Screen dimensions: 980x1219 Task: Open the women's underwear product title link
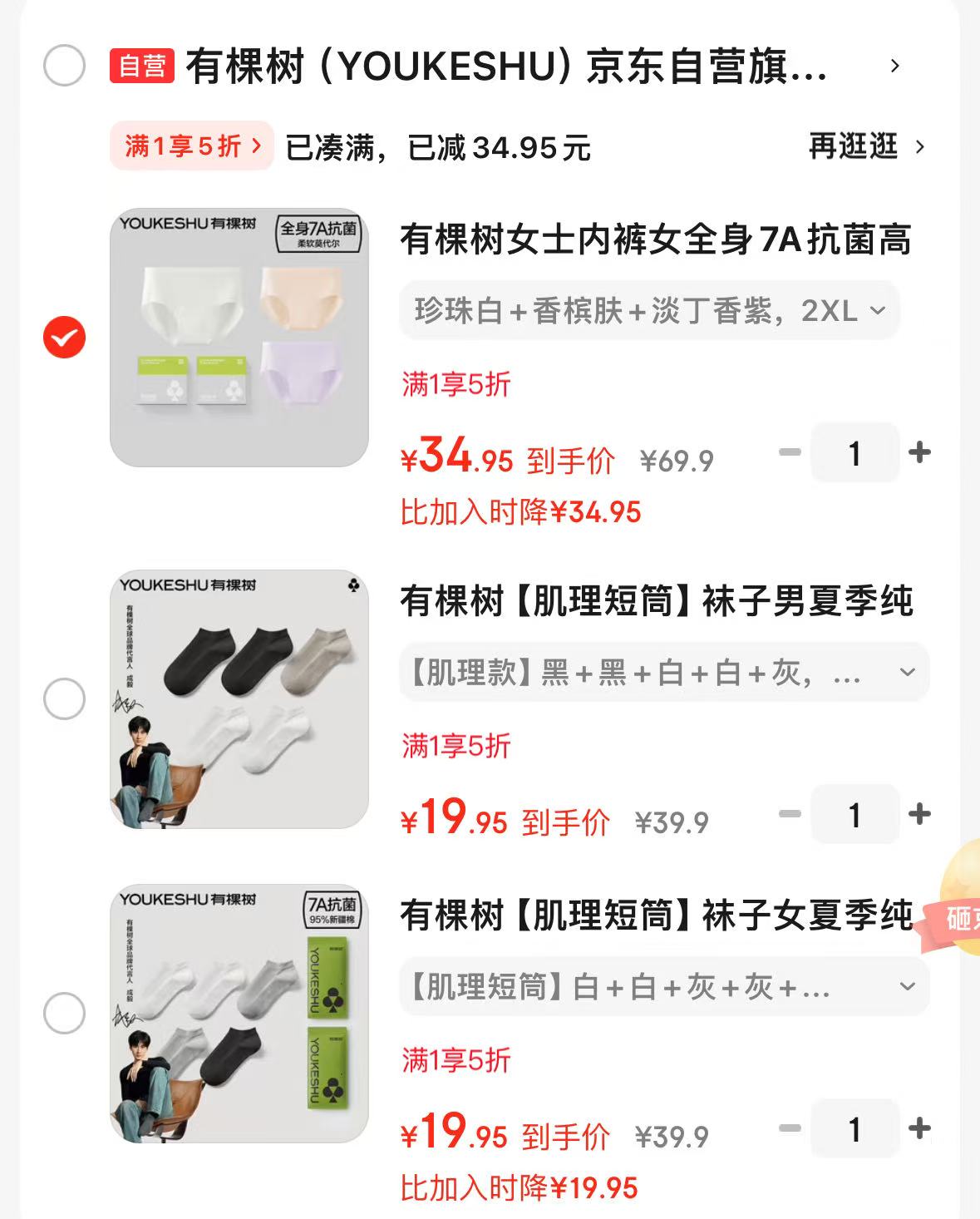[x=656, y=238]
